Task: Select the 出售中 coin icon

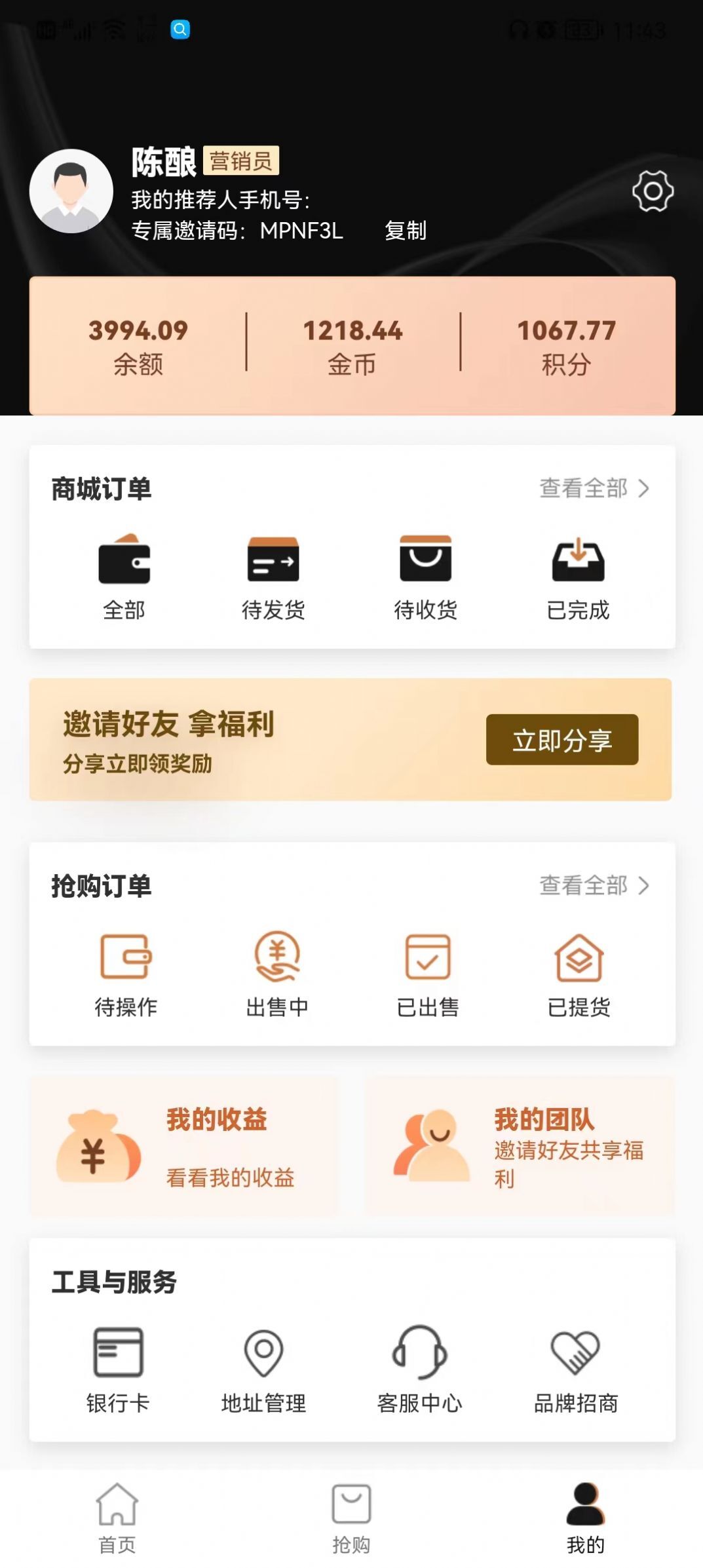Action: coord(278,963)
